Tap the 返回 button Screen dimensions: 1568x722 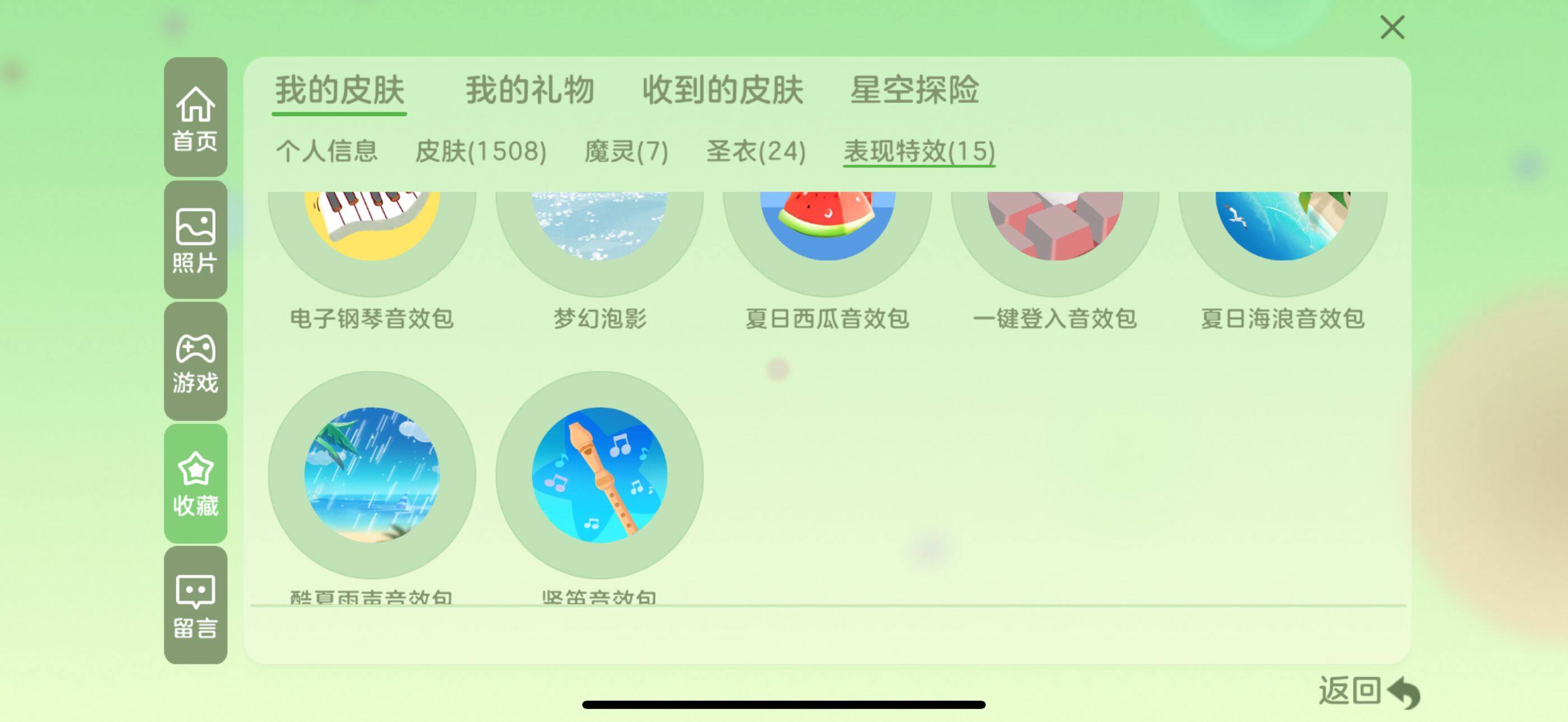point(1368,692)
